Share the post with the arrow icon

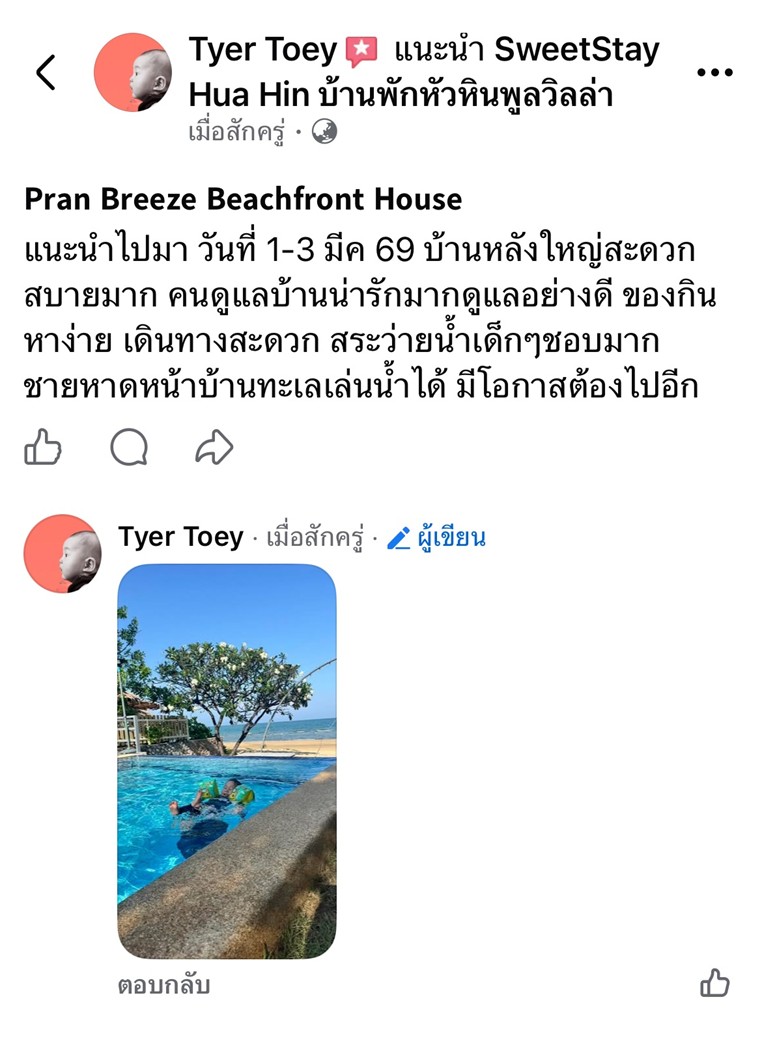tap(214, 447)
